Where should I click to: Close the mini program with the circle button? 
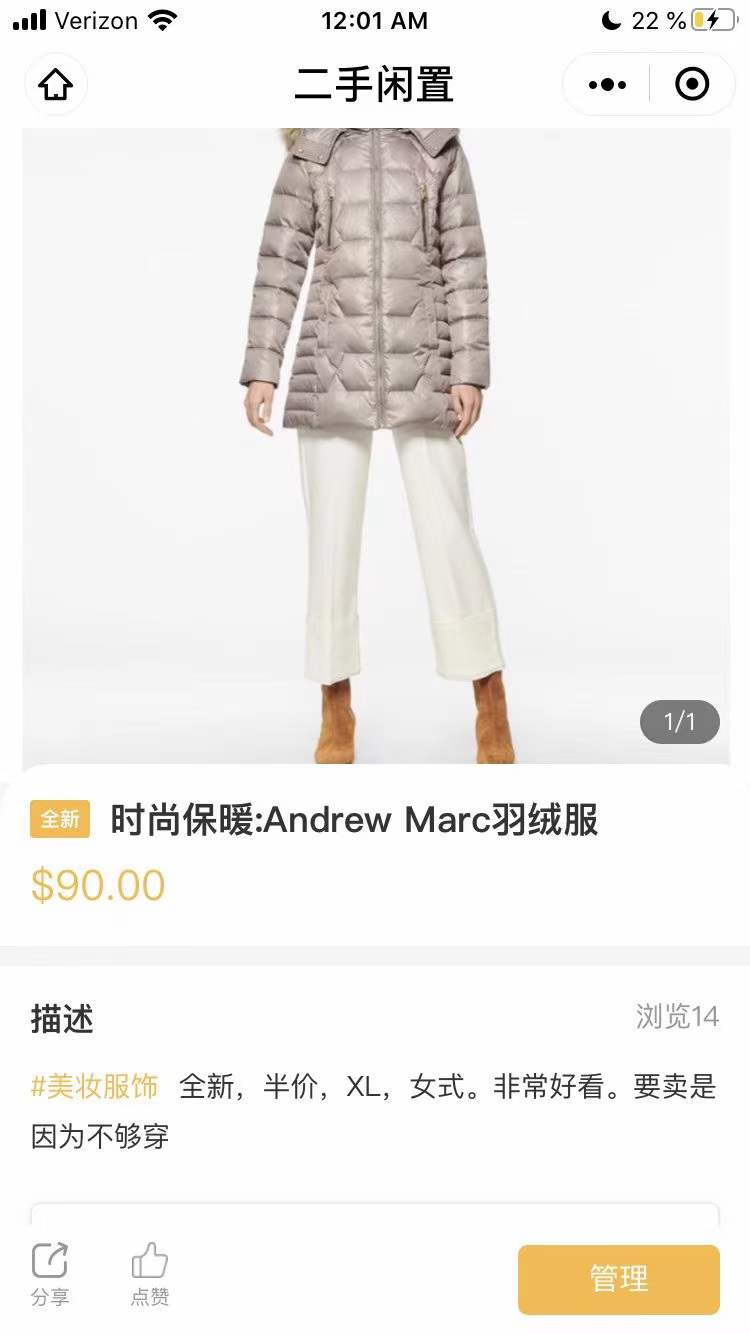[x=692, y=85]
